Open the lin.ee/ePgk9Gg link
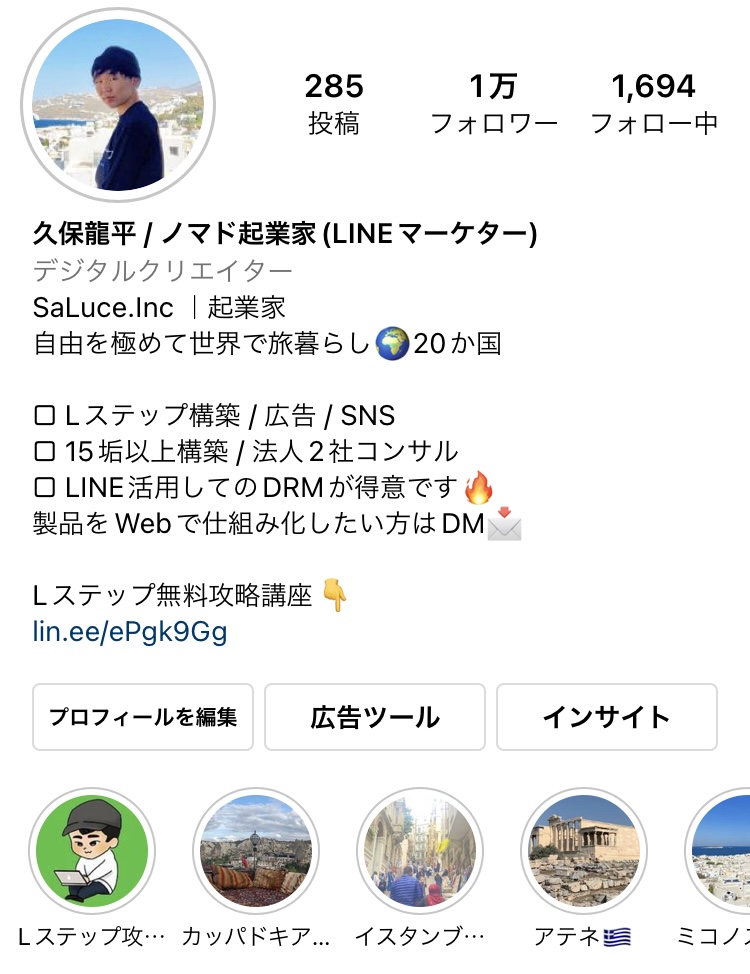The width and height of the screenshot is (750, 974). click(x=130, y=632)
